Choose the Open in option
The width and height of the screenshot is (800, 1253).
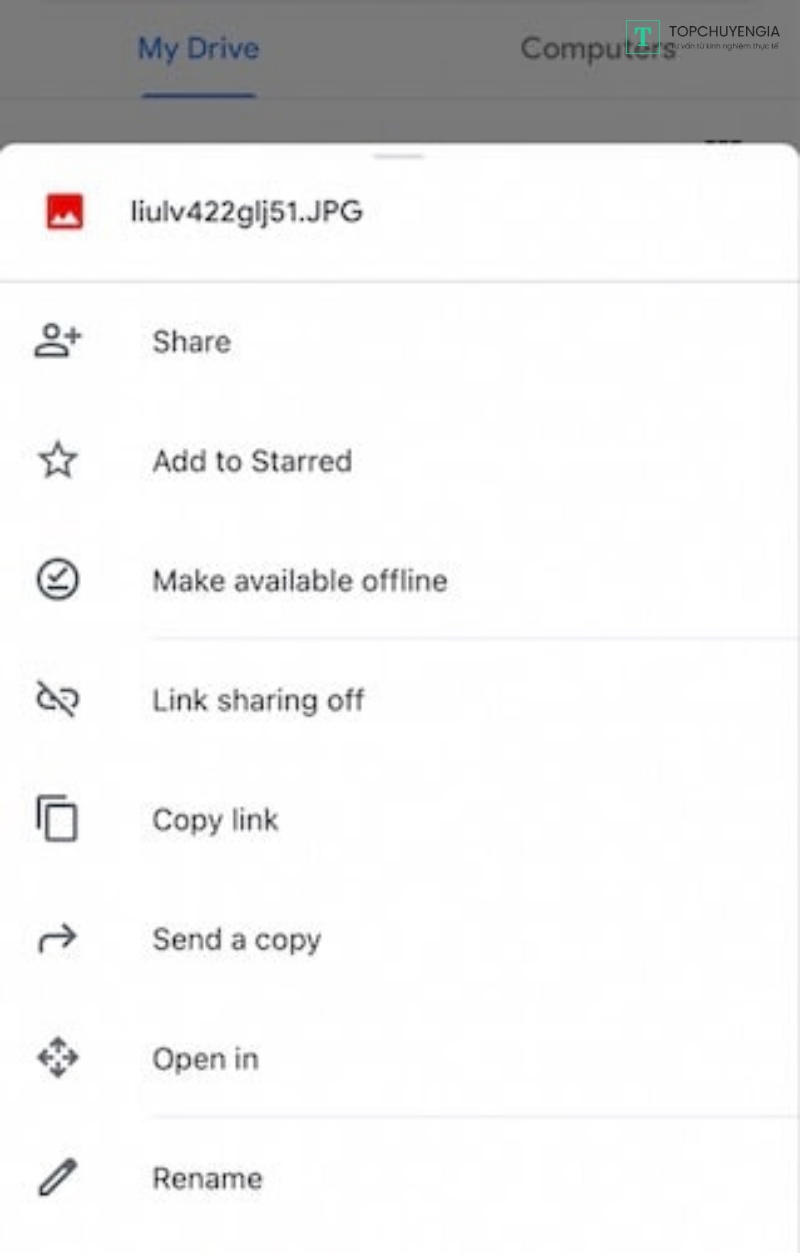click(x=205, y=1059)
